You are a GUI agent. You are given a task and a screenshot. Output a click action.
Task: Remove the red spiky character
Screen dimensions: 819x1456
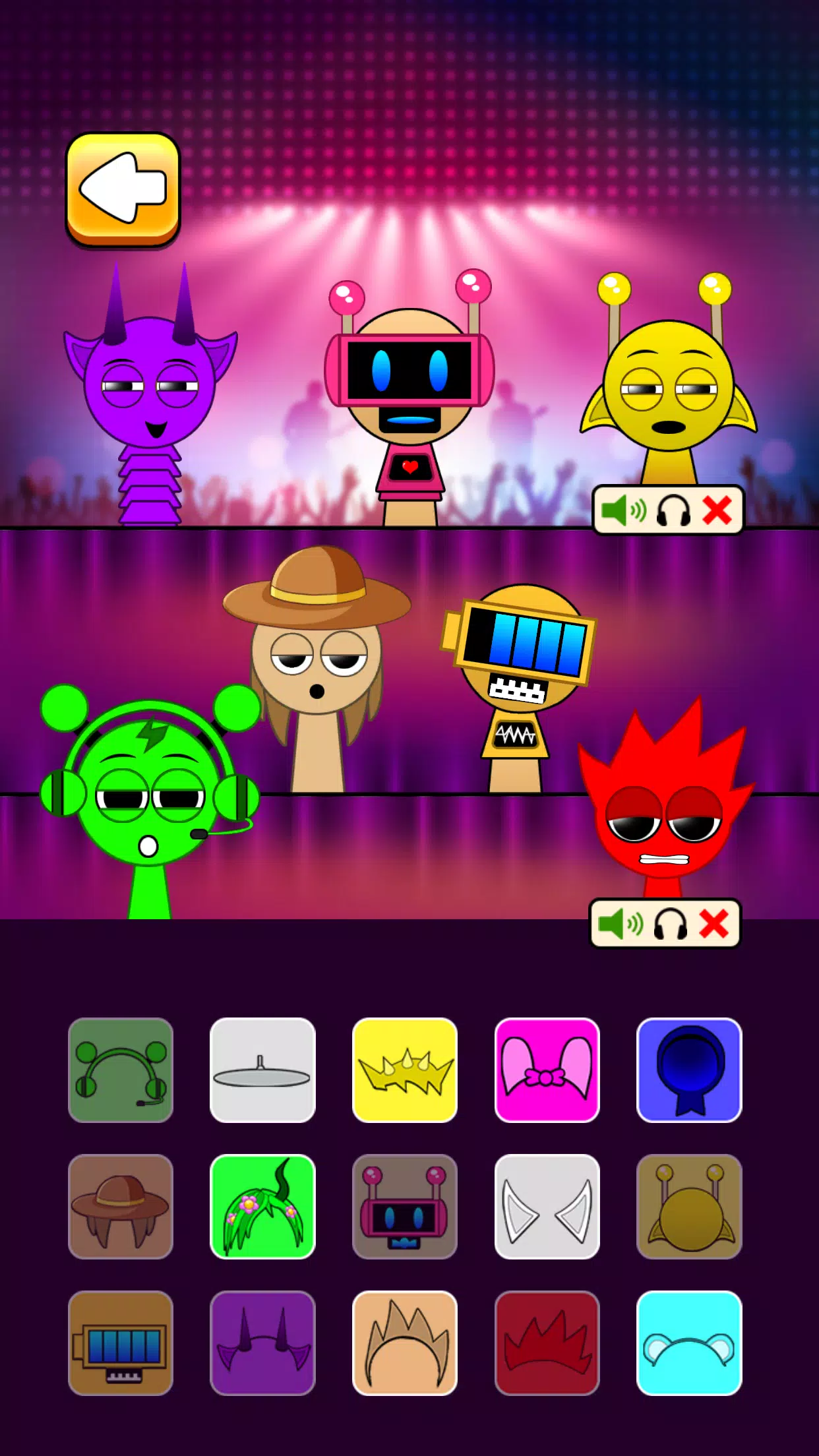[713, 924]
